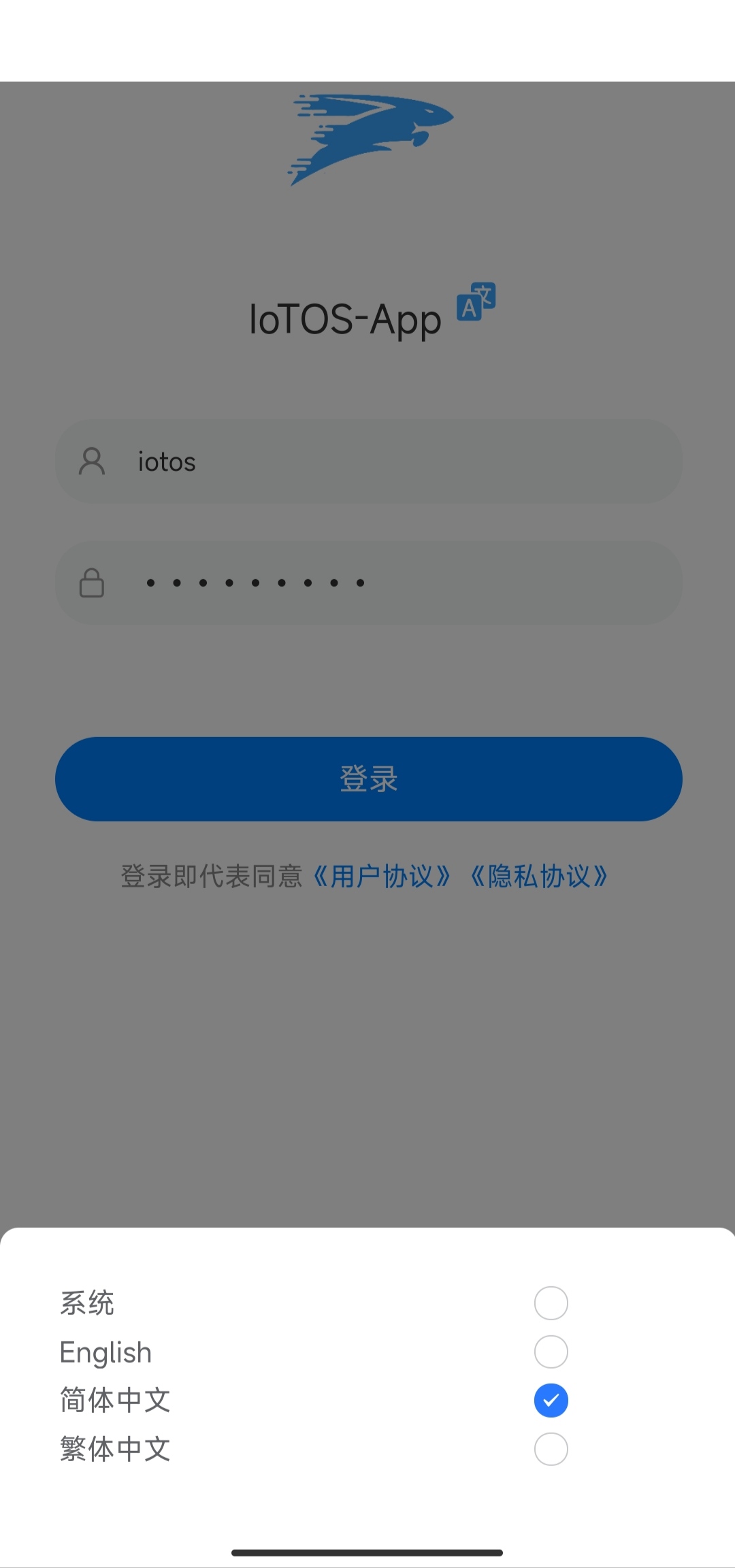Select 简体中文 radio button
Screen dimensions: 735x1568
(551, 1401)
